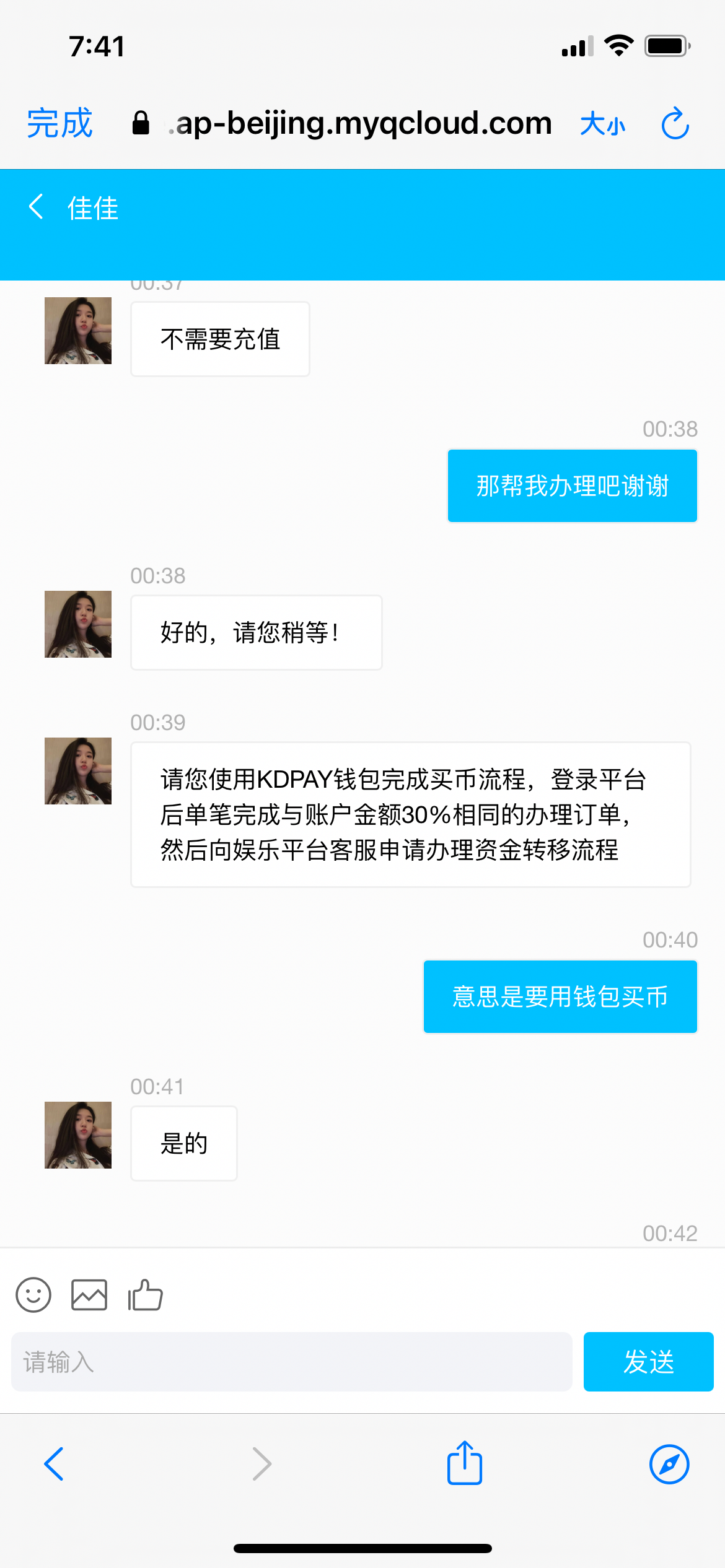Viewport: 725px width, 1568px height.
Task: Open the 大小 text size options
Action: [x=602, y=124]
